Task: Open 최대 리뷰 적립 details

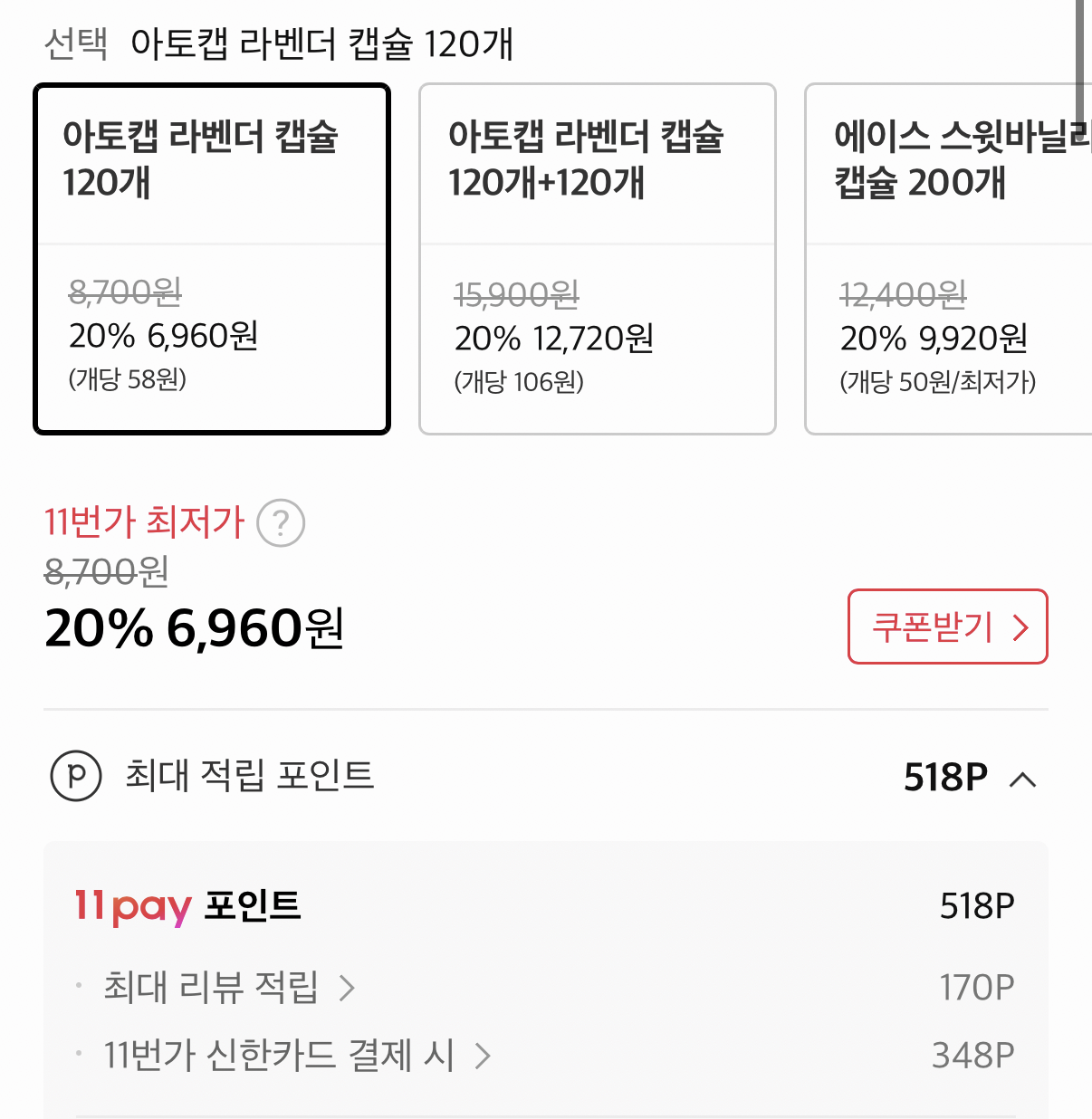Action: tap(228, 987)
